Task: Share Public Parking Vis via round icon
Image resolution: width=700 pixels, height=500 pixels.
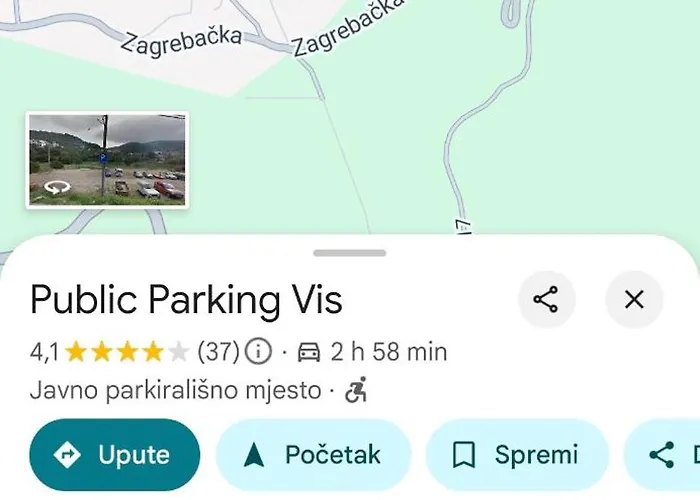Action: tap(546, 299)
